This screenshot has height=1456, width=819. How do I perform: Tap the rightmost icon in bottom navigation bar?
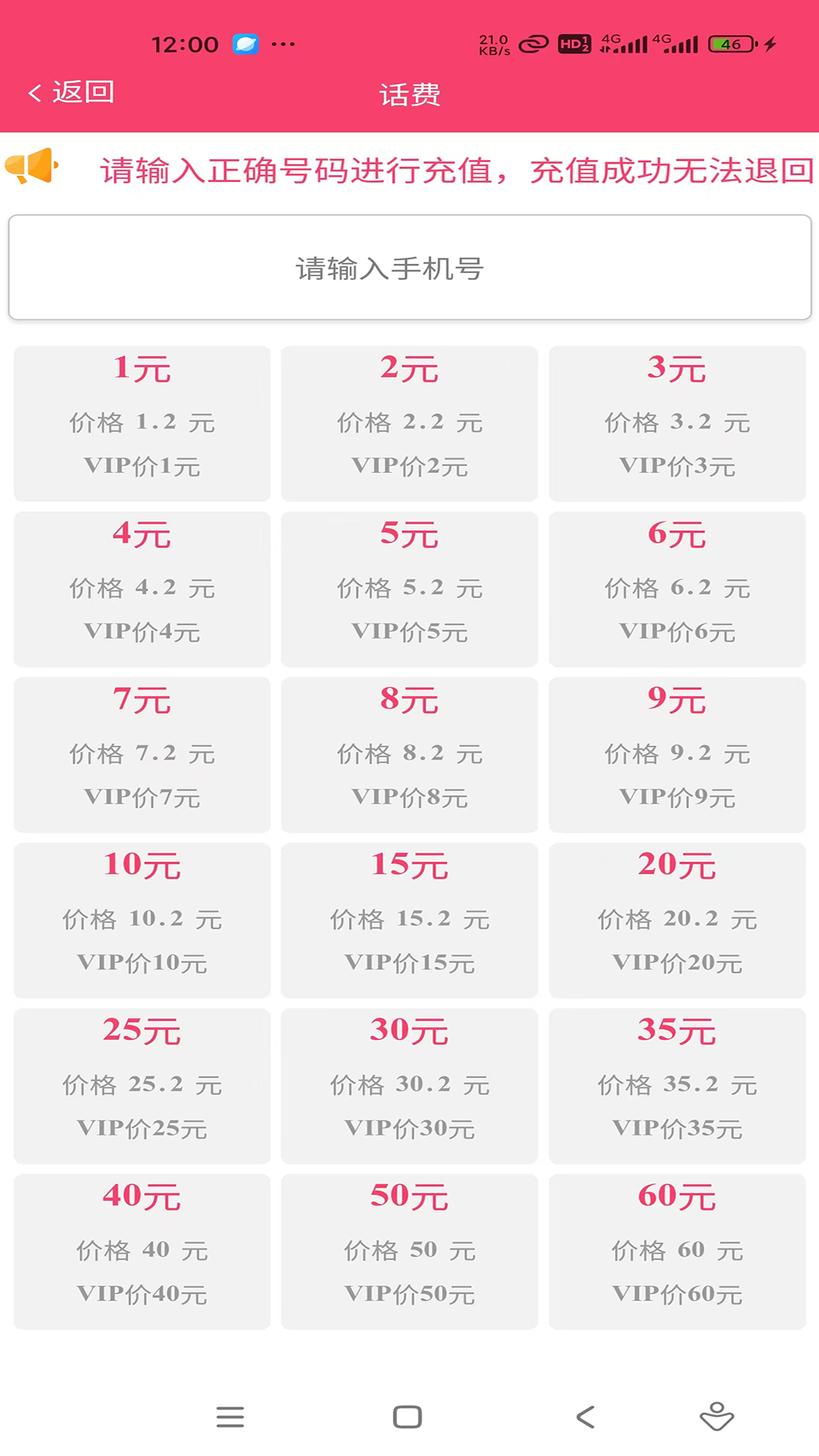tap(716, 1417)
